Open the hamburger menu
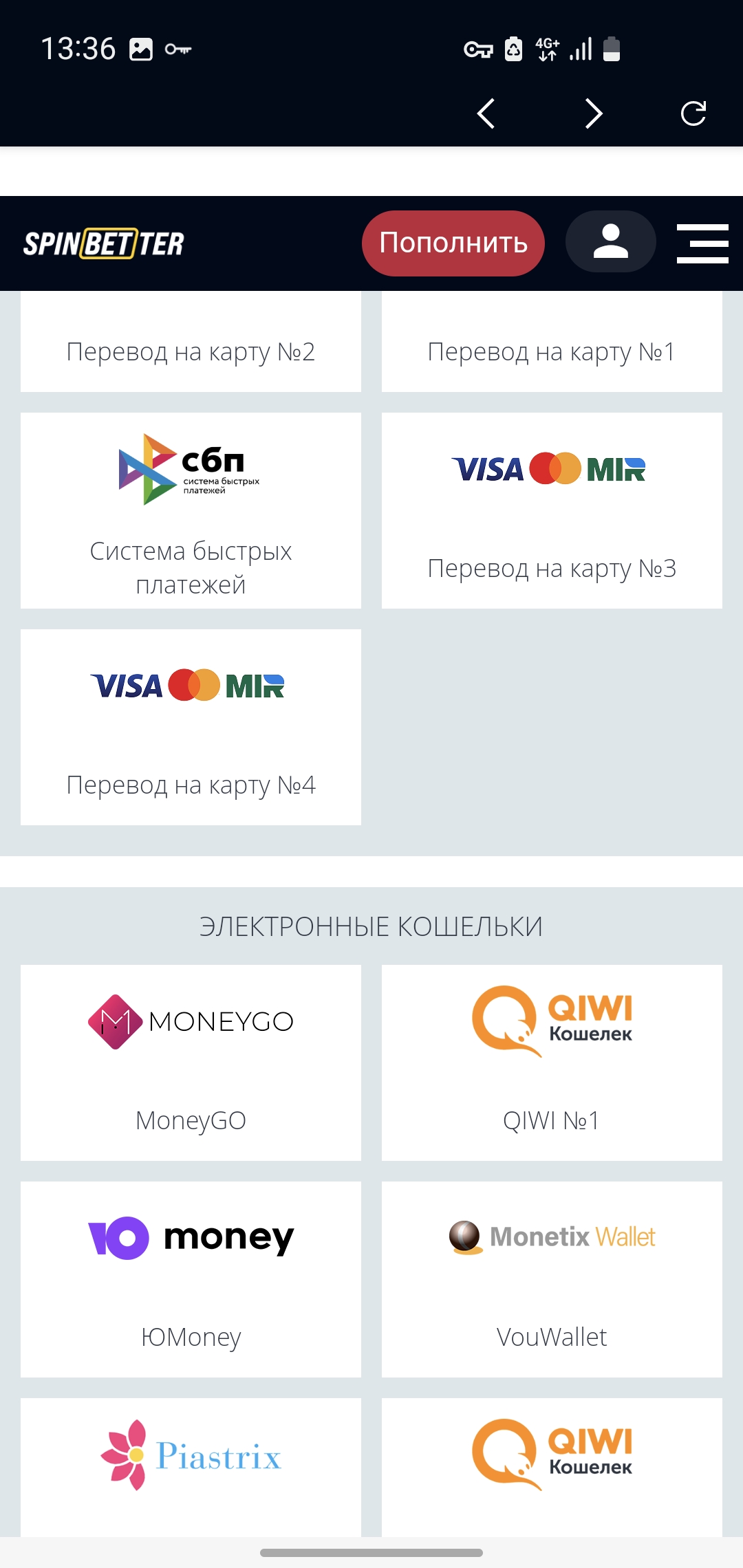Viewport: 743px width, 1568px height. (x=702, y=243)
